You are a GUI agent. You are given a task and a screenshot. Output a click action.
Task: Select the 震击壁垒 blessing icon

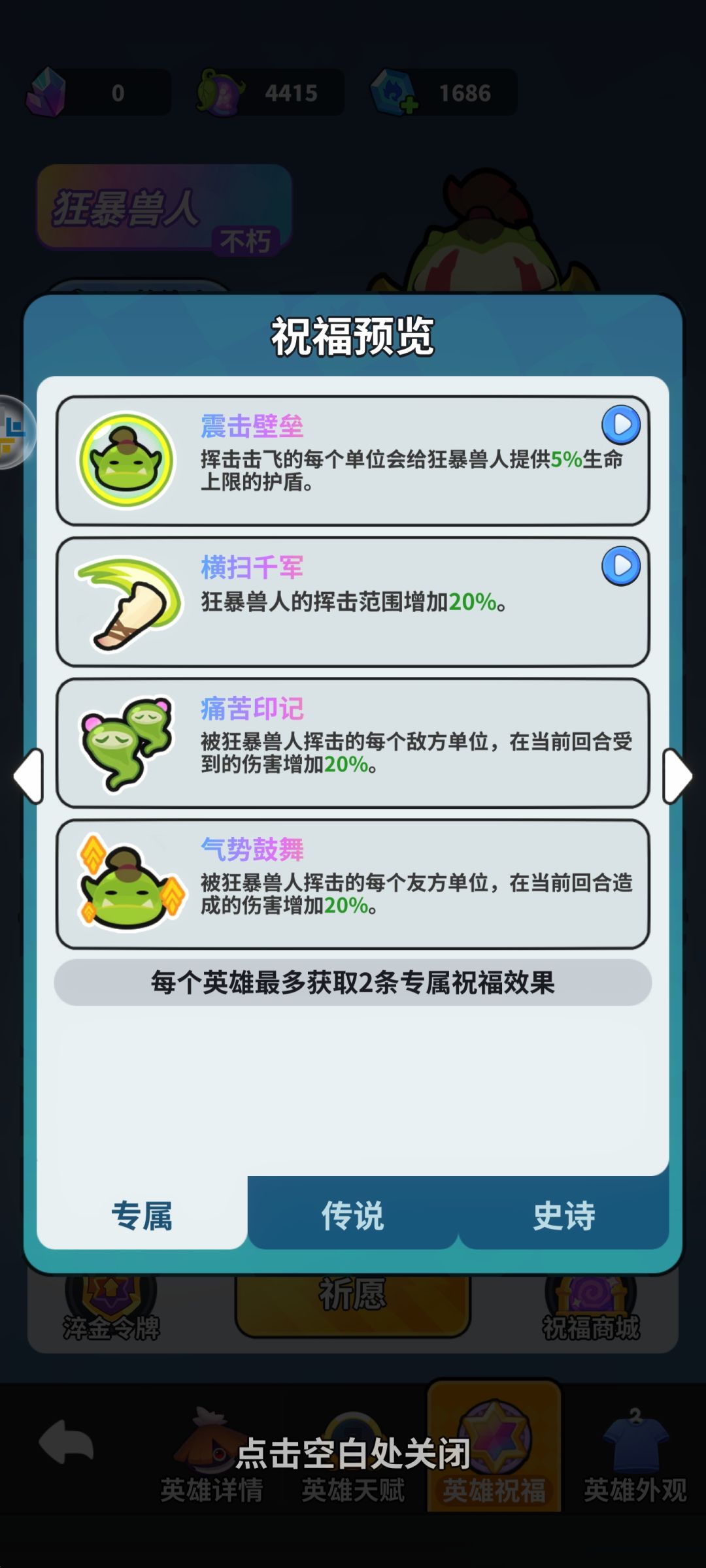(x=126, y=457)
